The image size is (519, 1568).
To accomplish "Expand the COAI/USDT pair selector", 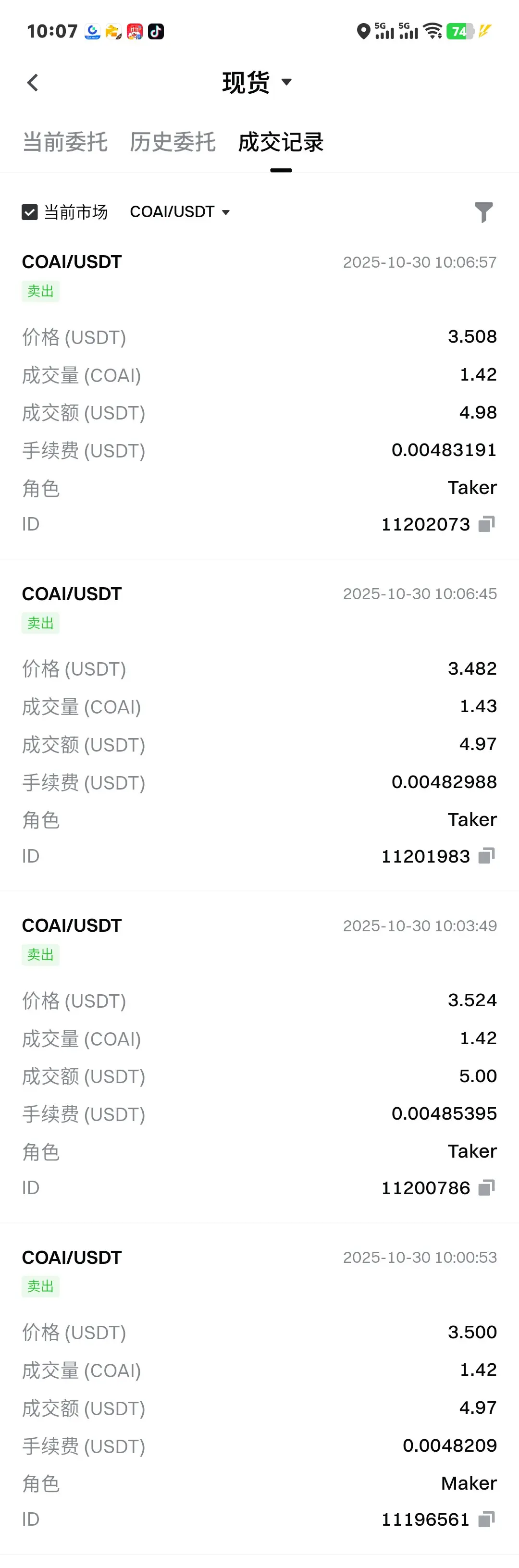I will click(x=180, y=212).
